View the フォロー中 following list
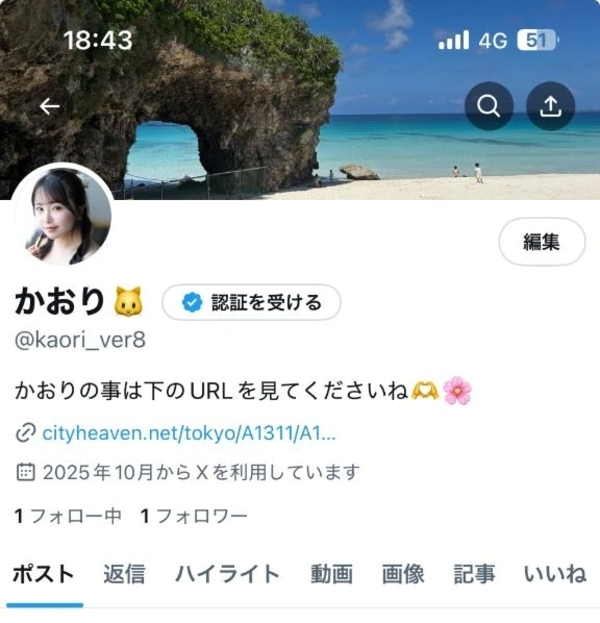600x623 pixels. [68, 516]
